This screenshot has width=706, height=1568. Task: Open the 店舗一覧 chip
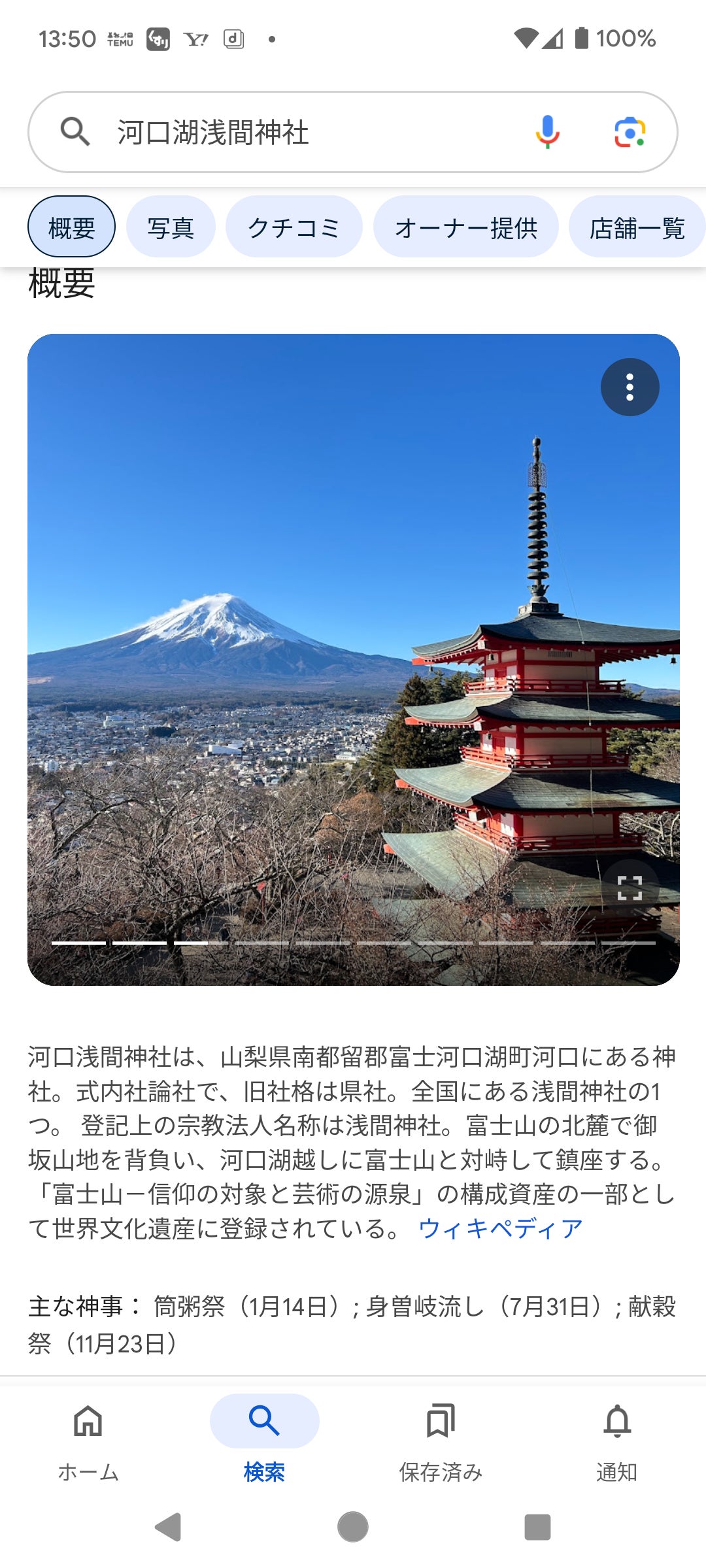pos(636,227)
